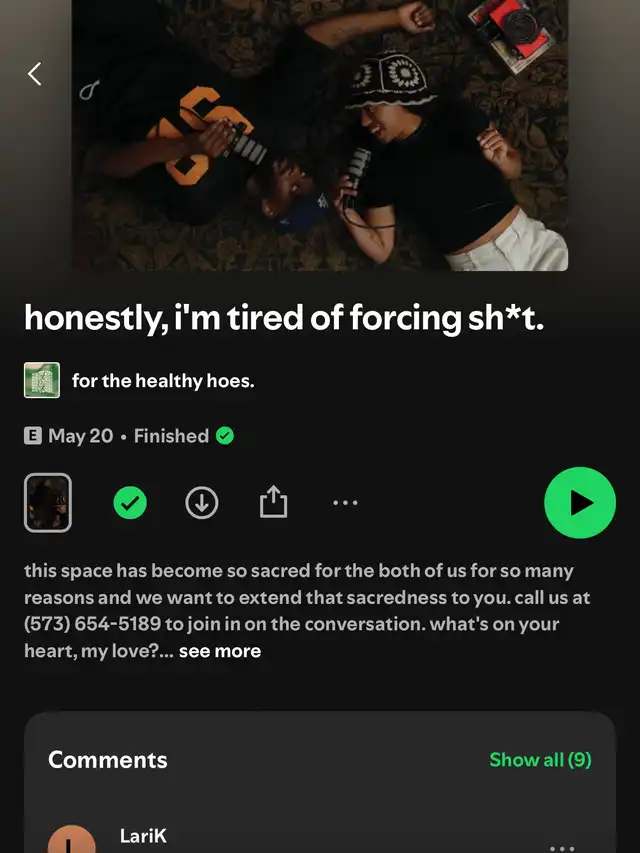
Task: Play the episode with the green button
Action: coord(580,503)
